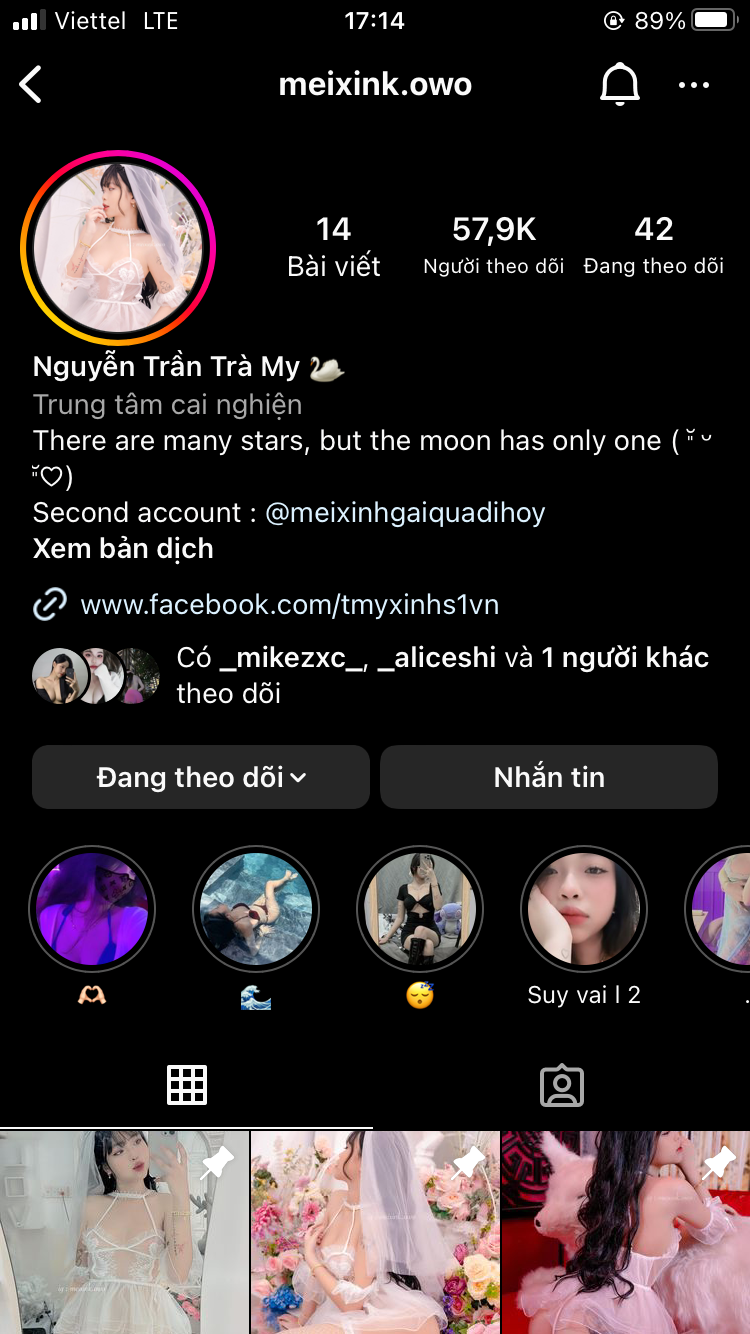Open the pinned post with pink plush
The height and width of the screenshot is (1334, 750).
coord(626,1232)
